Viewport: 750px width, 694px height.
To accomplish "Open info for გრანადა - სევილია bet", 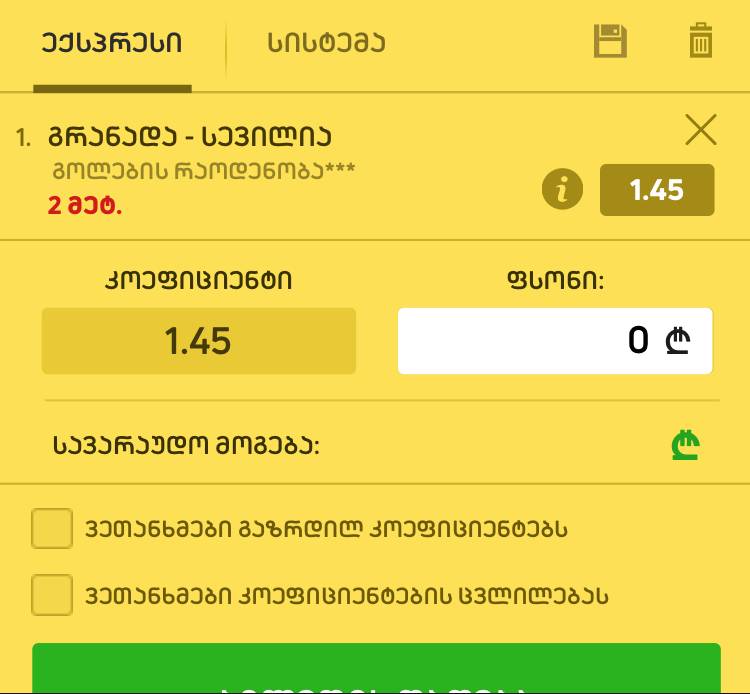I will point(562,189).
